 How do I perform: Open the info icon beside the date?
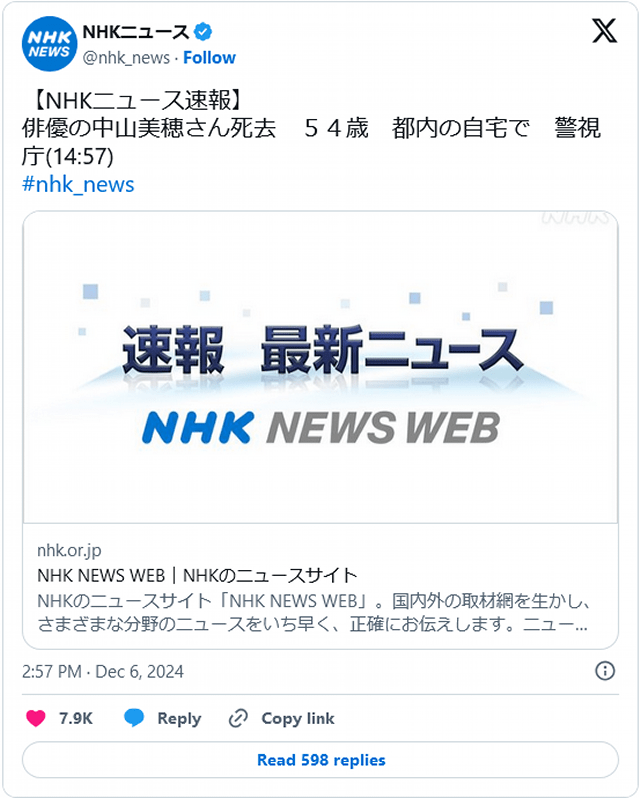pyautogui.click(x=605, y=671)
